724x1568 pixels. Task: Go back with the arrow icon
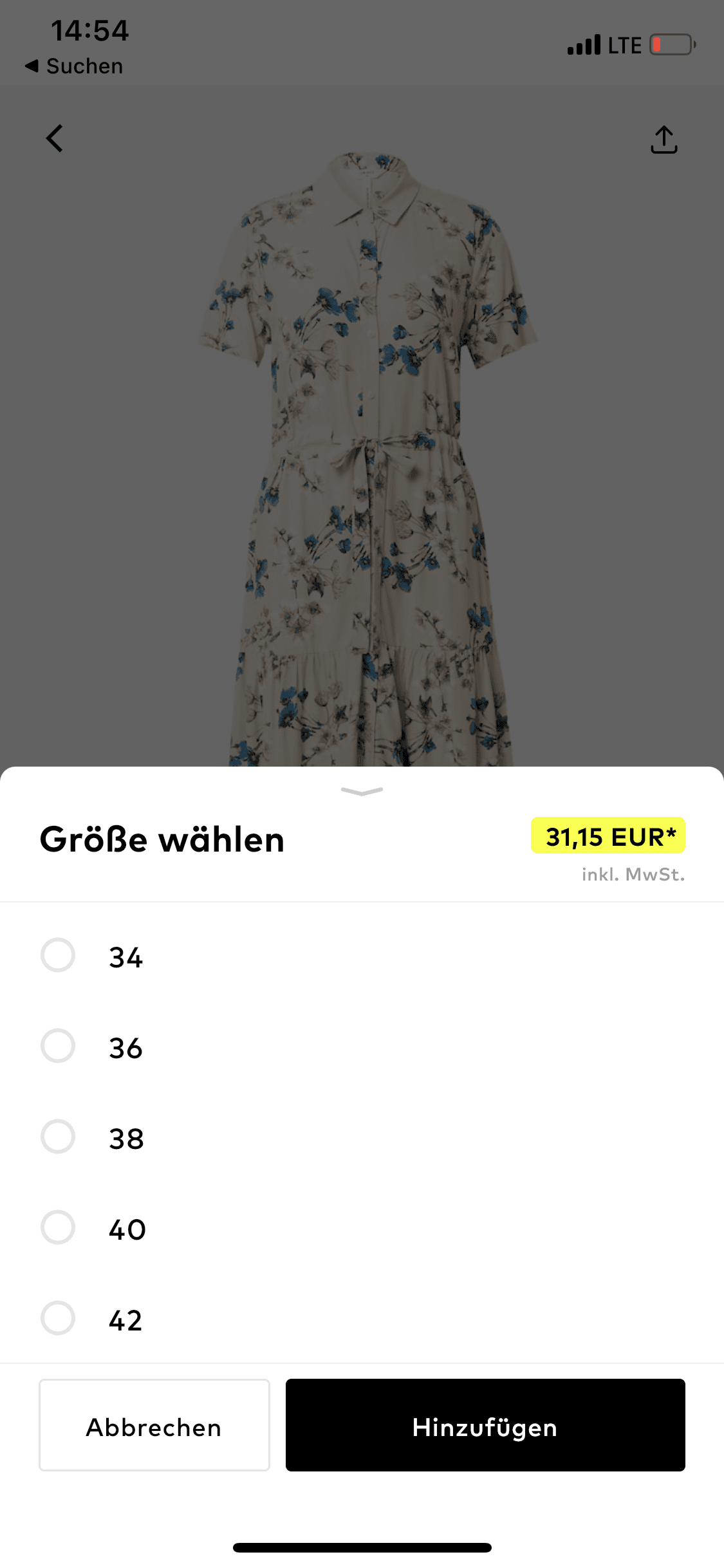click(x=55, y=138)
